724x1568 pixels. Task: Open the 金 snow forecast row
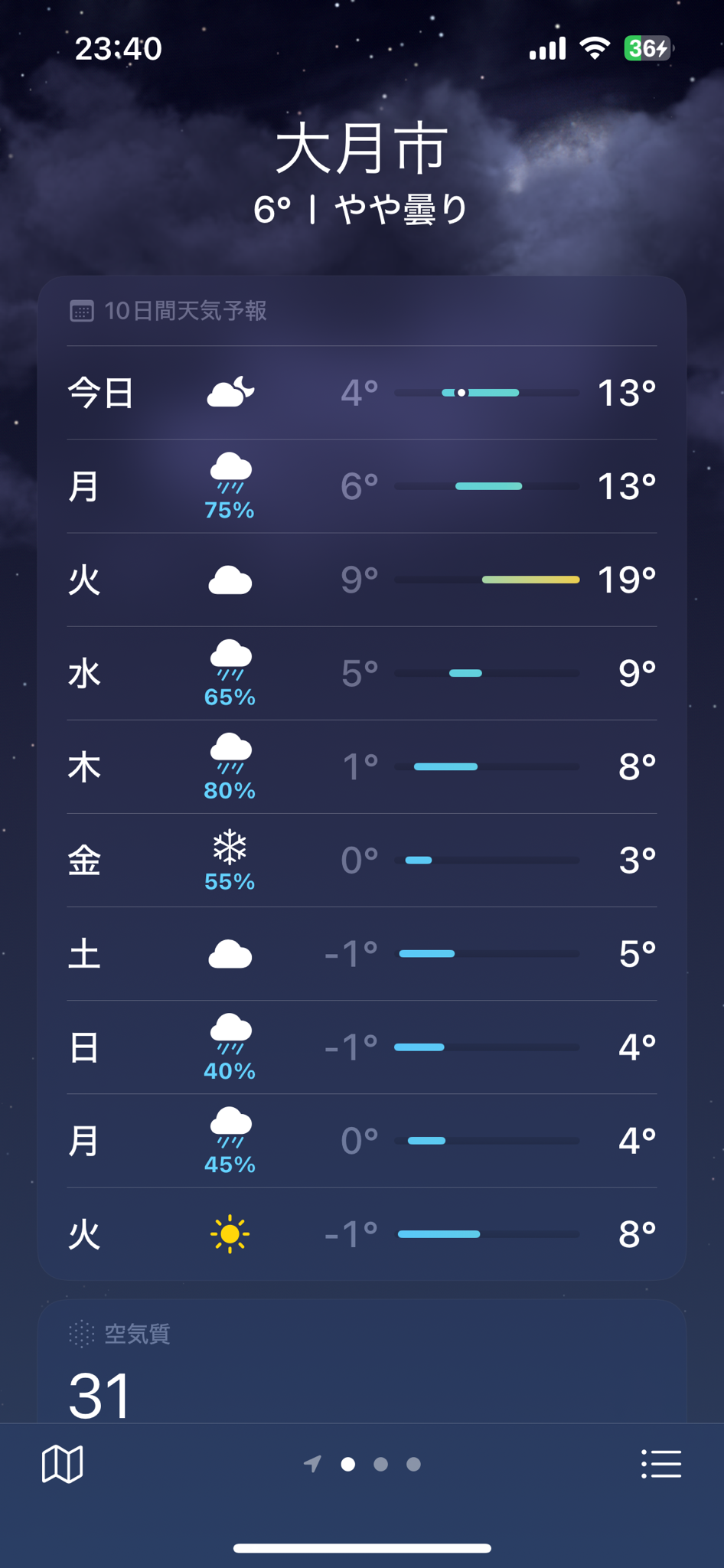point(362,860)
